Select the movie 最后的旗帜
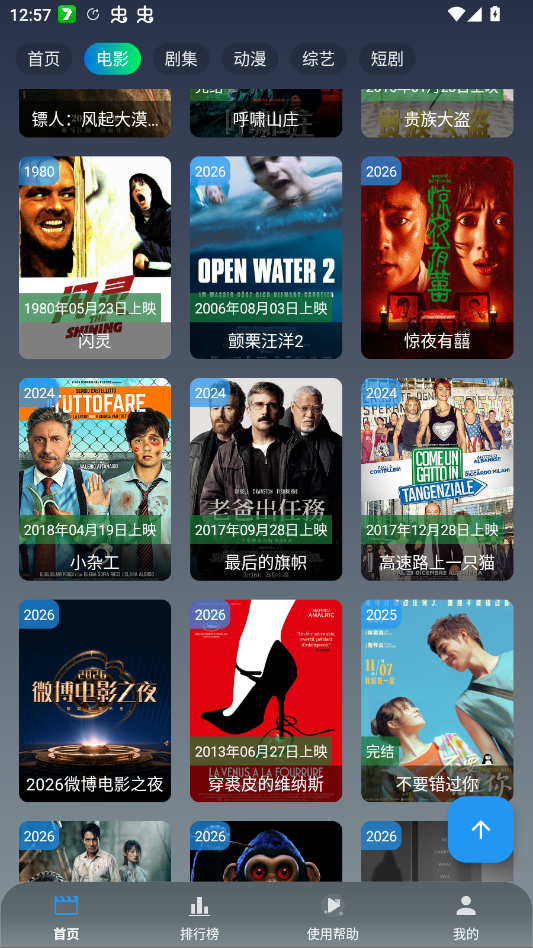Screen dimensions: 533x948 coord(266,479)
